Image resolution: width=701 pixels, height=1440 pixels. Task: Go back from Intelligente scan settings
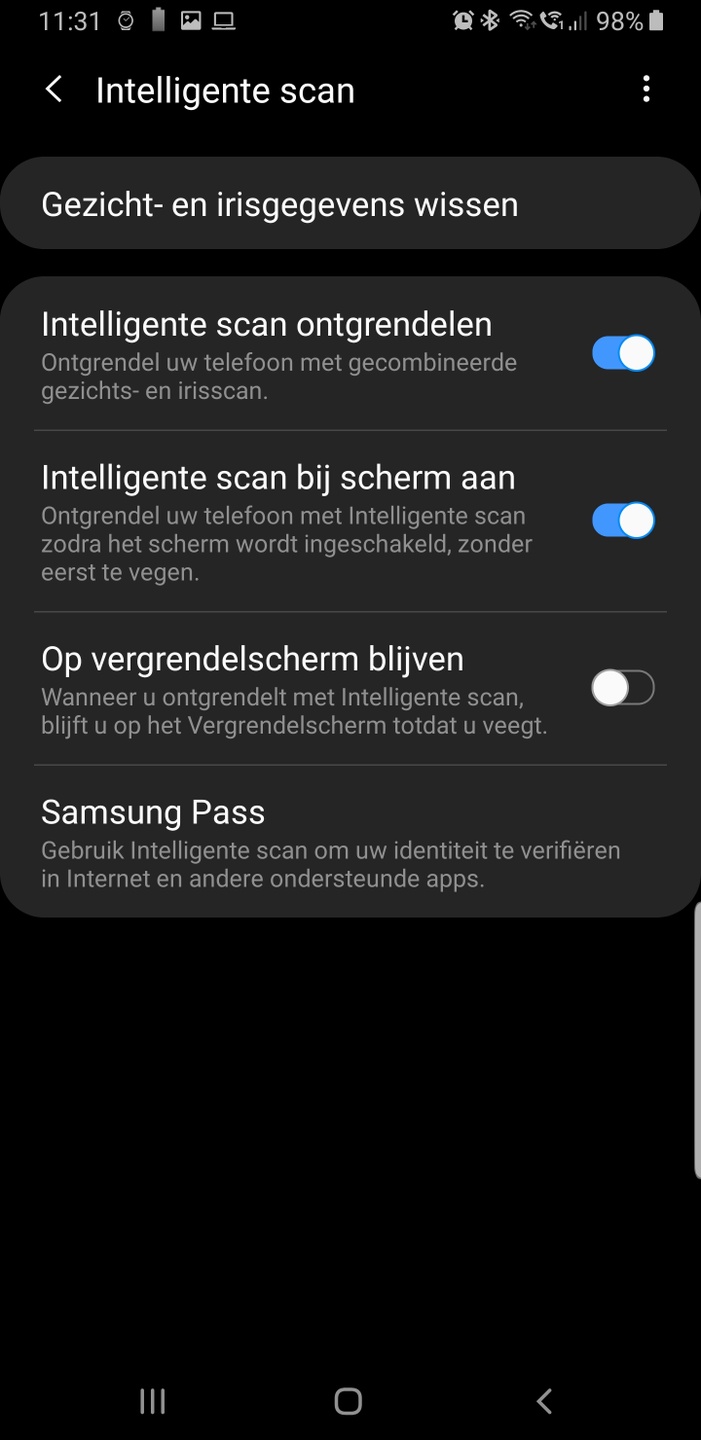coord(54,90)
